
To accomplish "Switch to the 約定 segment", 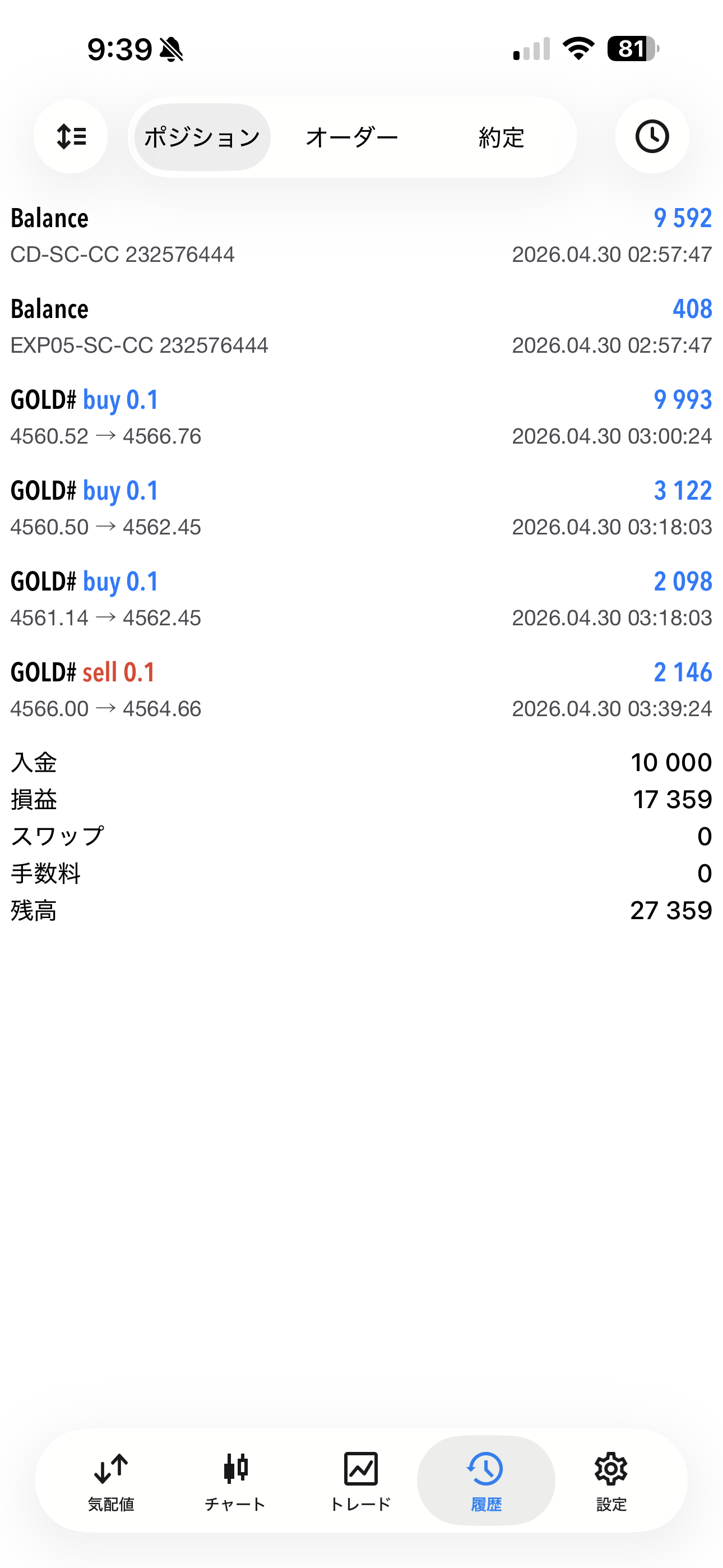I will (501, 137).
